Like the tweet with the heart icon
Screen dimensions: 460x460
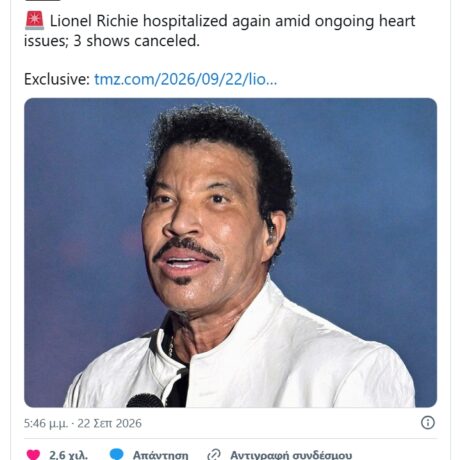coord(33,454)
